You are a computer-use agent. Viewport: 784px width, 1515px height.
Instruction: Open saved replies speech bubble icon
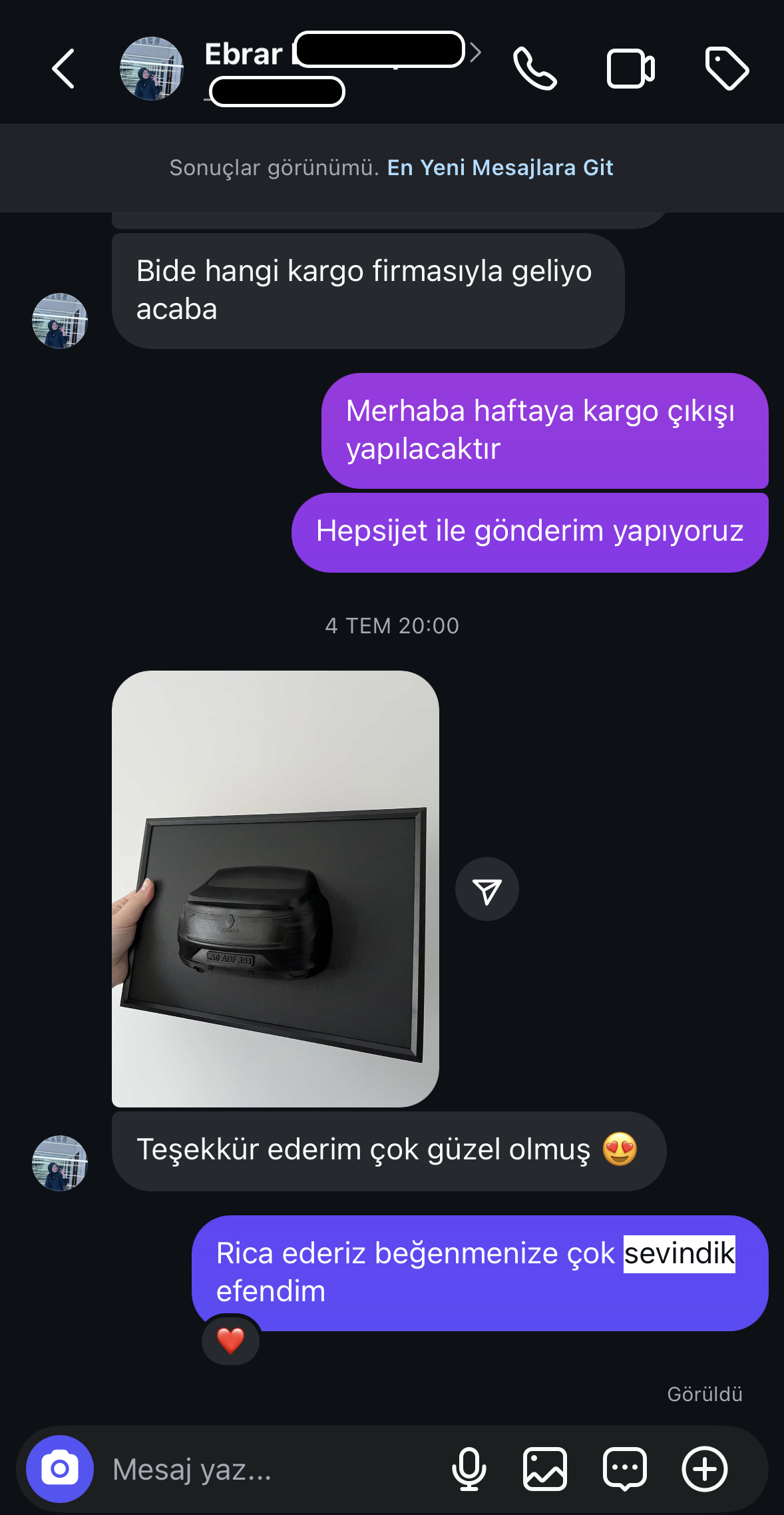pos(624,1468)
